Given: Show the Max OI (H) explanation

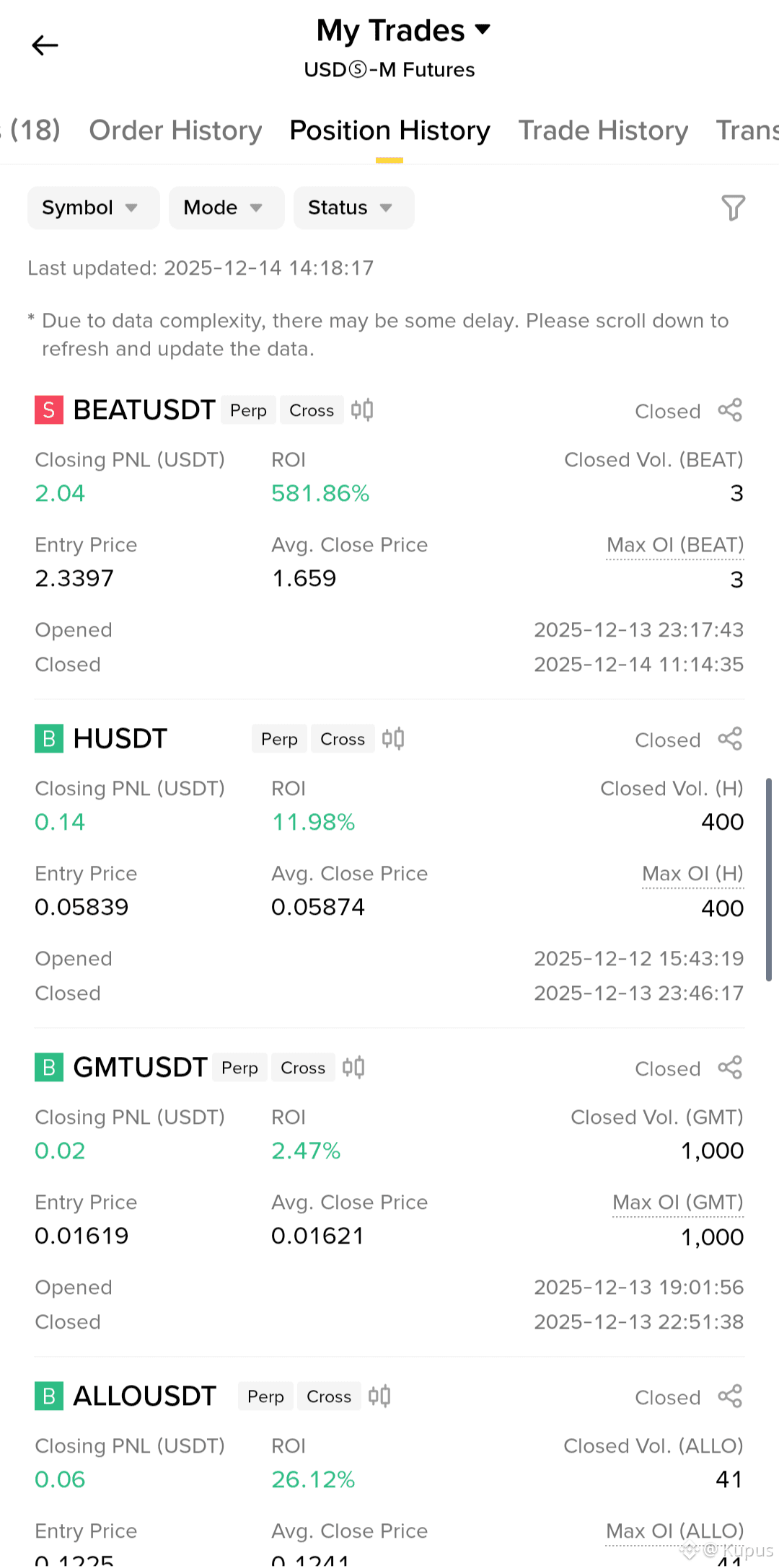Looking at the screenshot, I should (692, 874).
